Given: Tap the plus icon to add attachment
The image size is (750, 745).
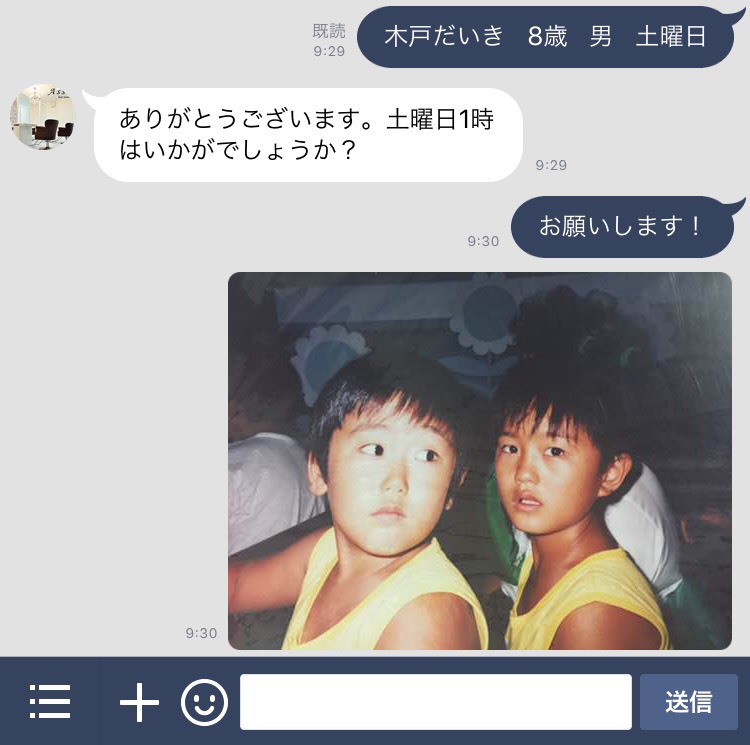Looking at the screenshot, I should [139, 702].
